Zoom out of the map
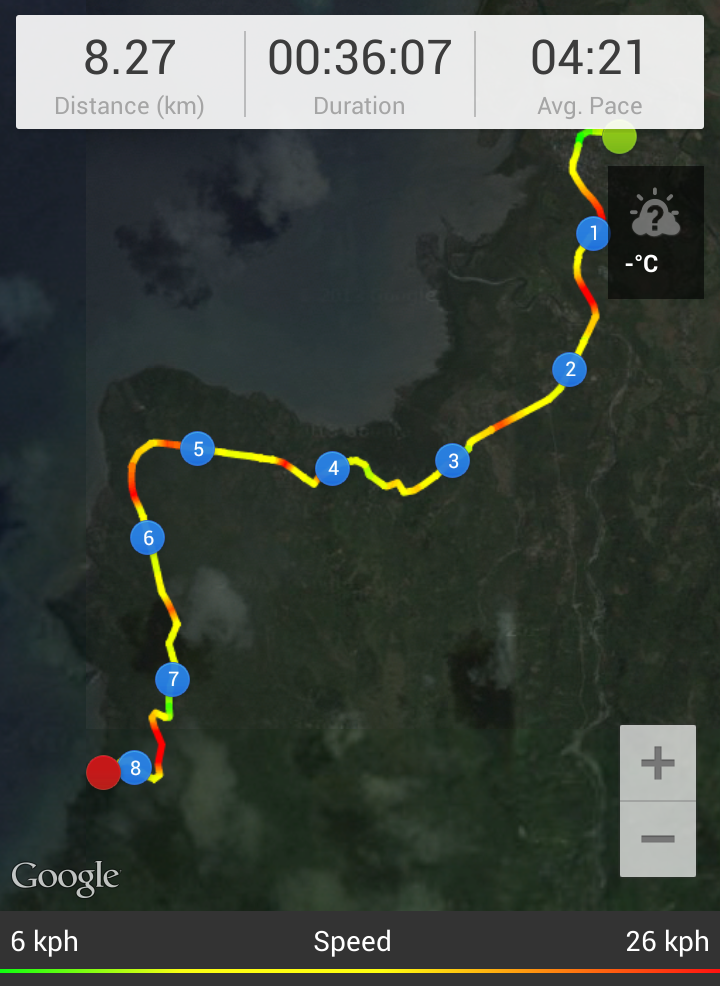This screenshot has height=986, width=720. click(x=657, y=839)
